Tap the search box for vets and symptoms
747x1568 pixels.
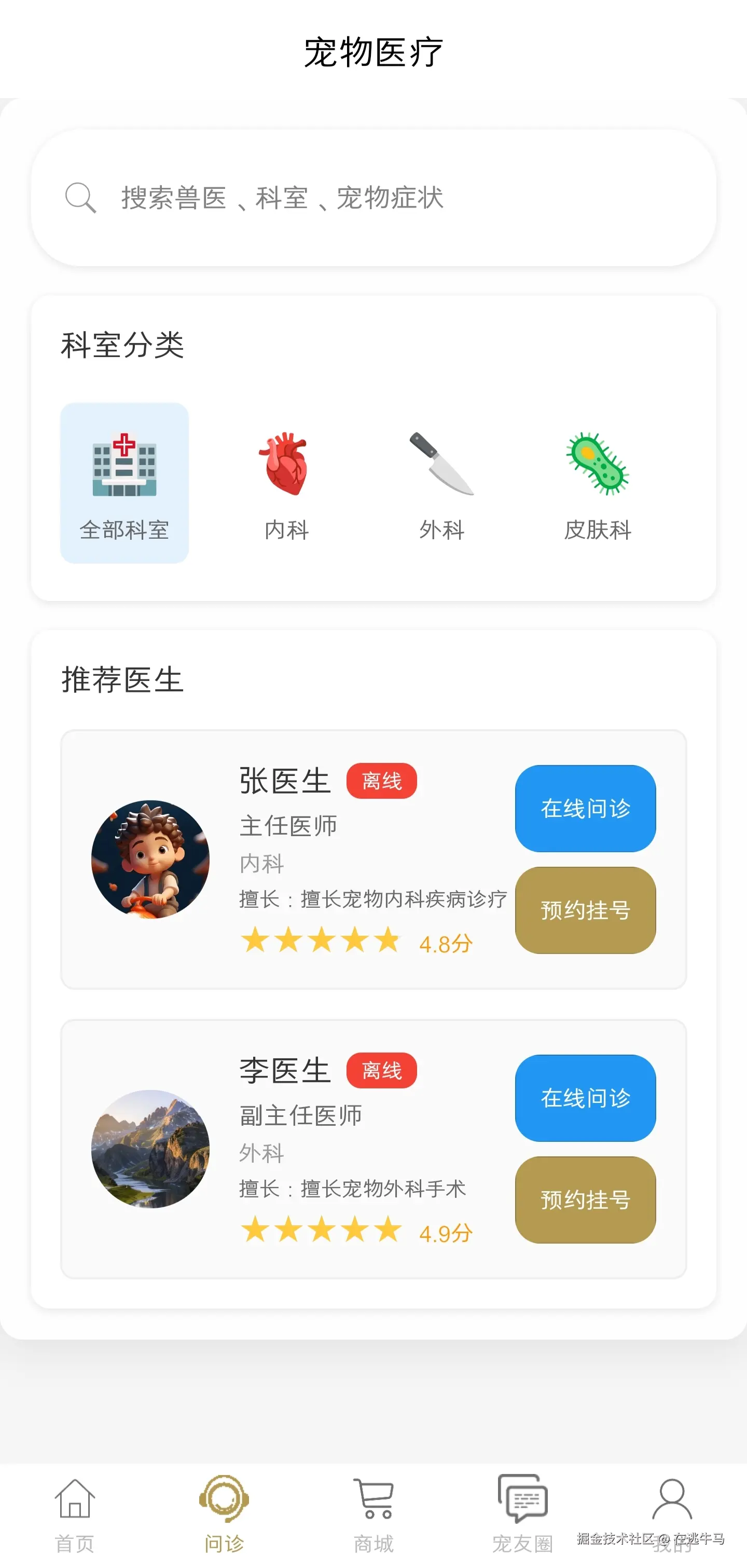[372, 198]
